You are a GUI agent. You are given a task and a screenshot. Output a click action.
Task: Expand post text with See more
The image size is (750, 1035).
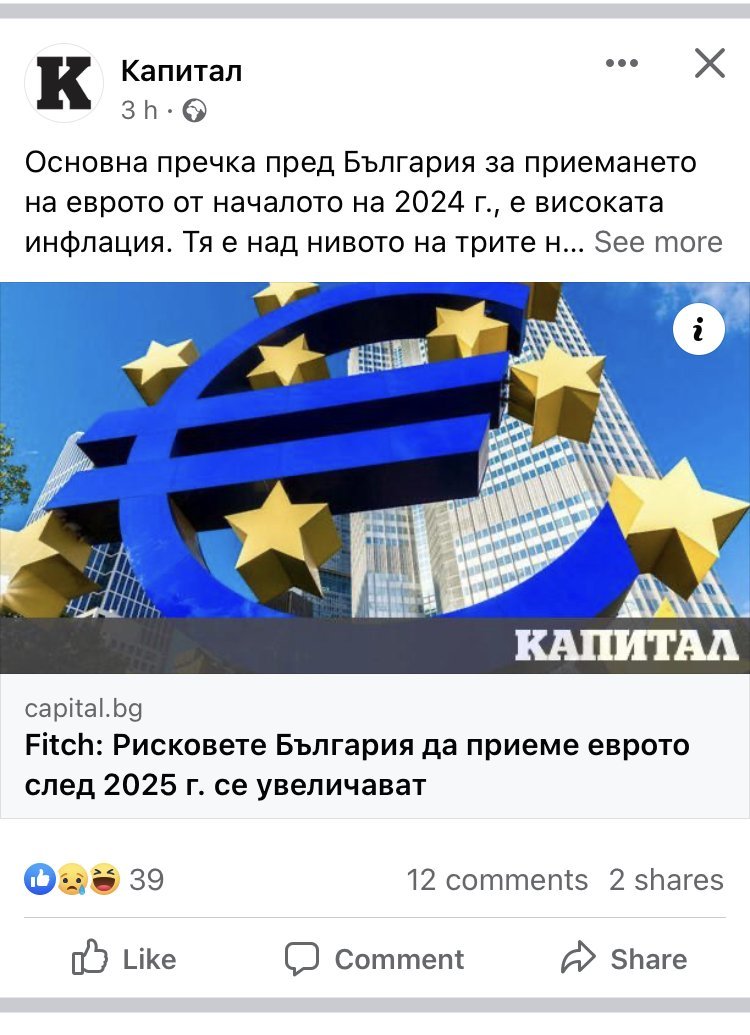[658, 242]
